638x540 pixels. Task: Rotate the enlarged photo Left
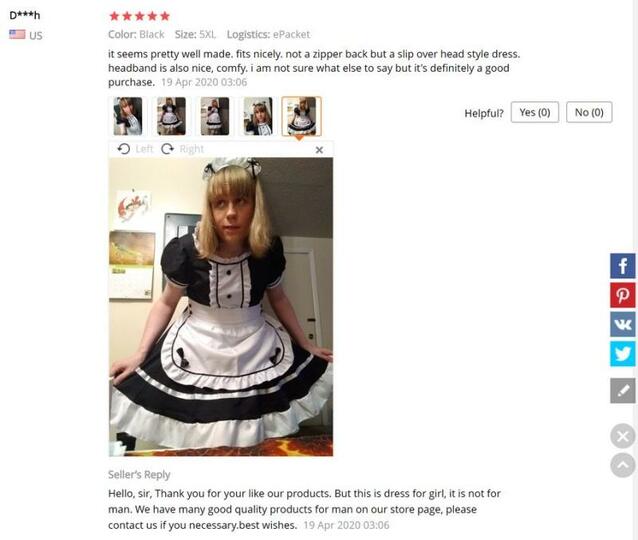click(x=135, y=149)
